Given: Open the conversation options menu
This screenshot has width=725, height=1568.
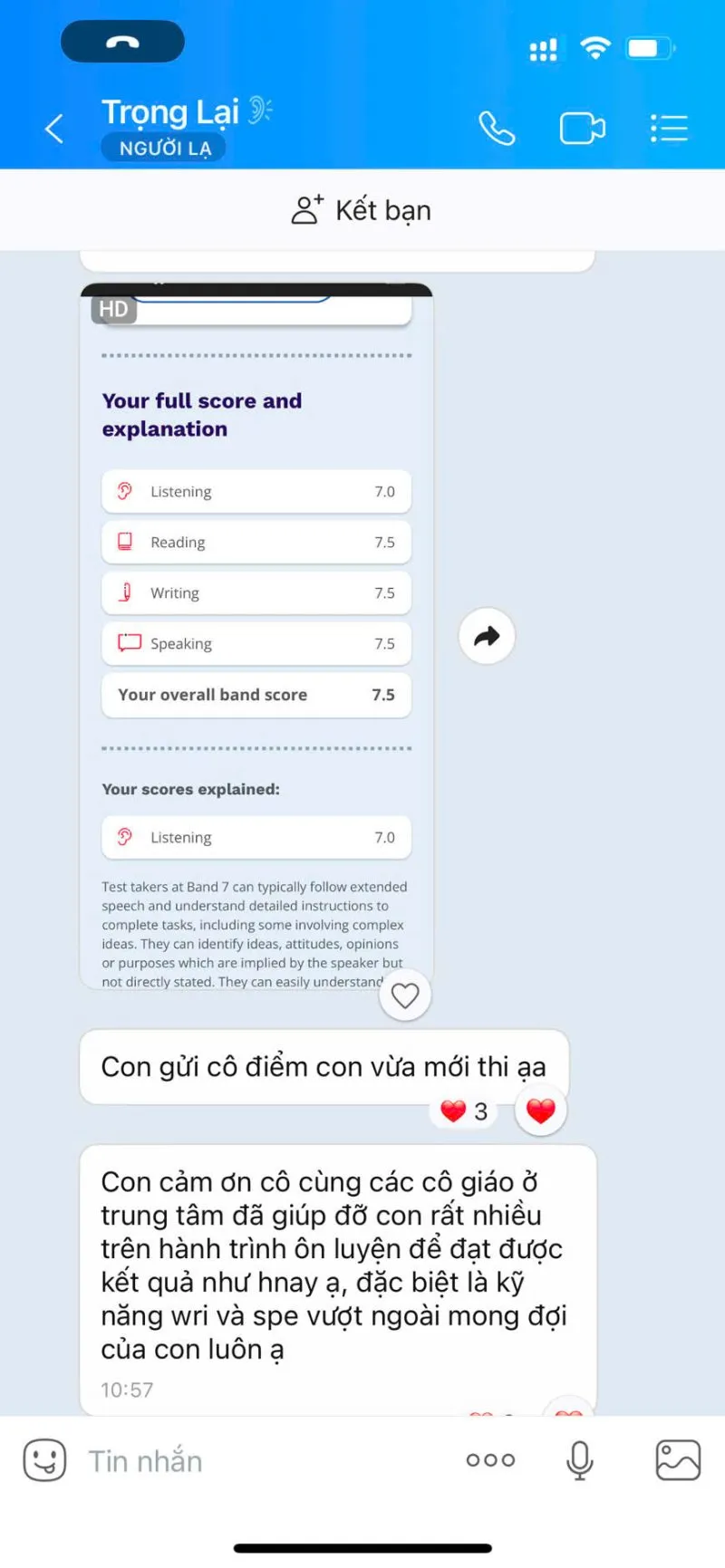Looking at the screenshot, I should click(669, 129).
